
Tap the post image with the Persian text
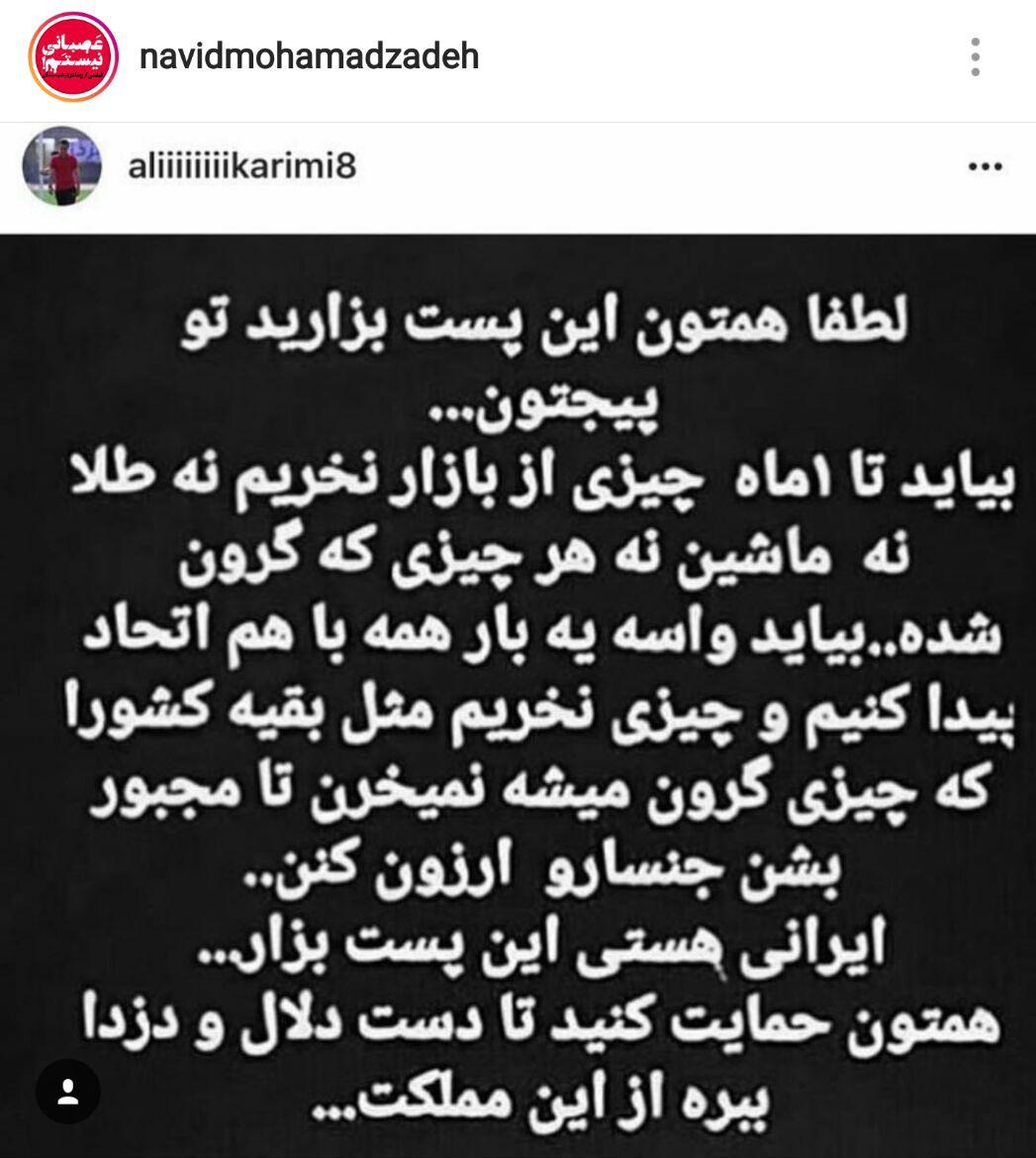click(x=518, y=693)
